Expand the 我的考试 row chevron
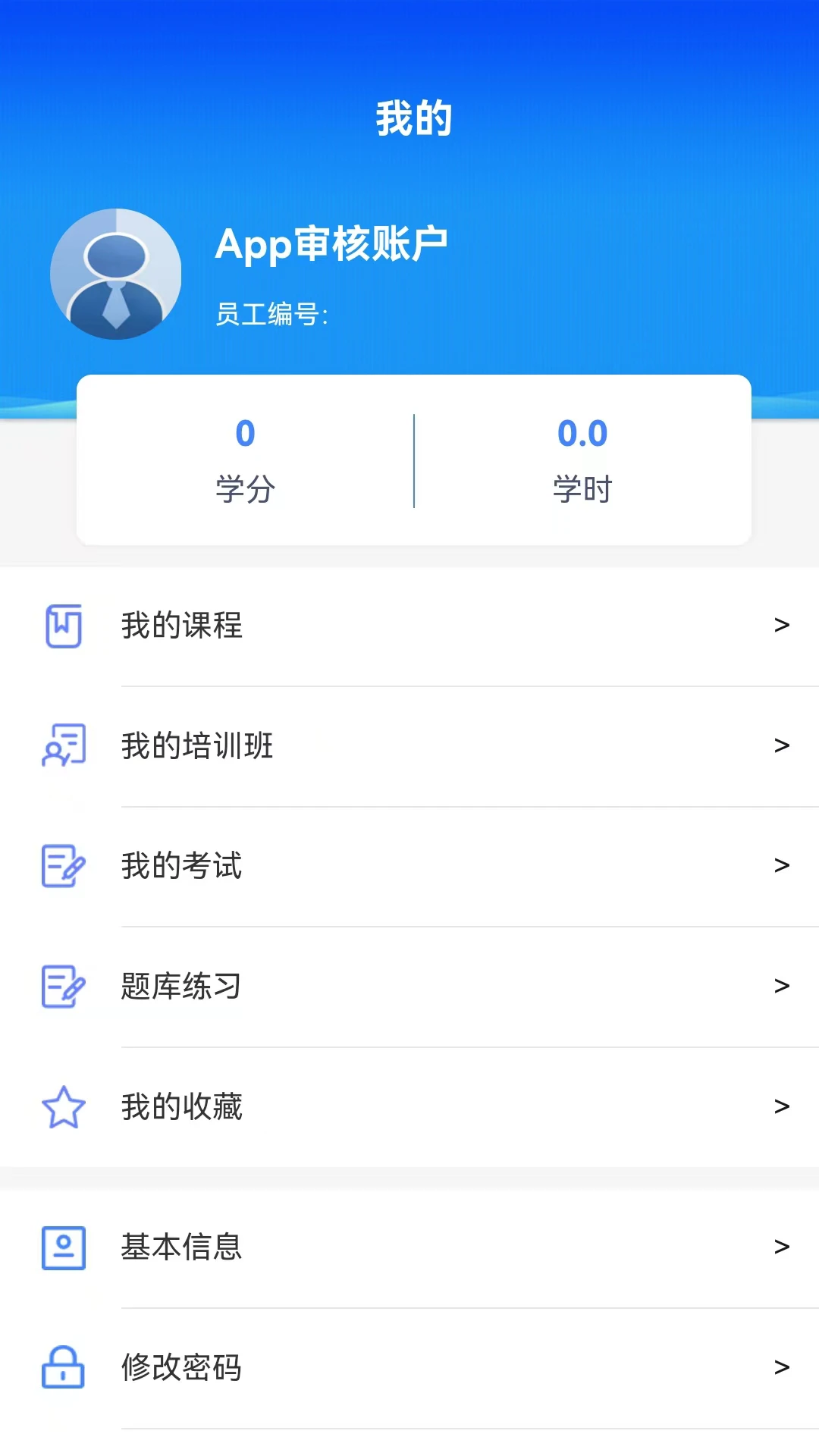Screen dimensions: 819x1456 pos(782,866)
